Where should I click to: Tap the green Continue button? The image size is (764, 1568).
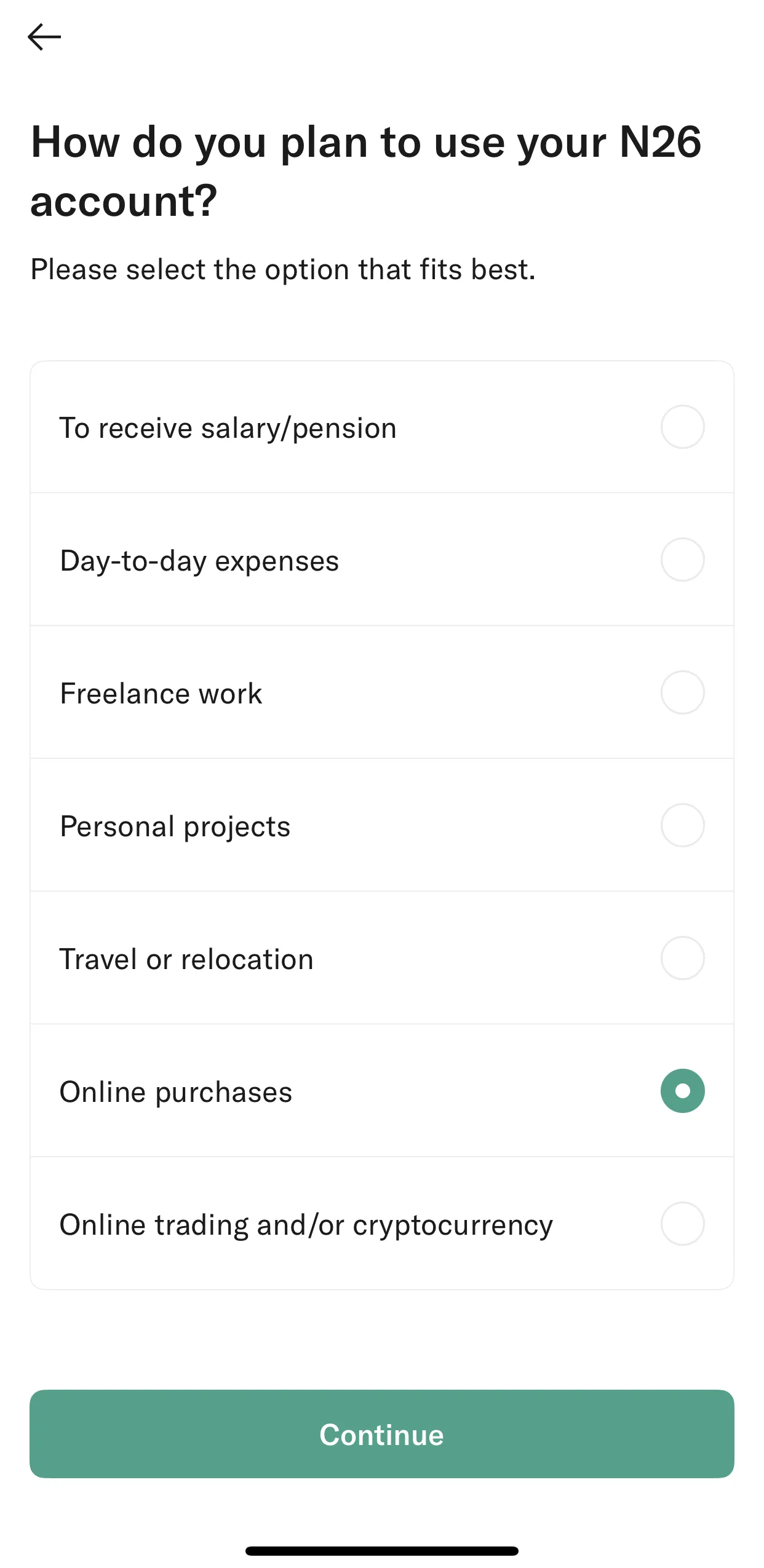[381, 1434]
